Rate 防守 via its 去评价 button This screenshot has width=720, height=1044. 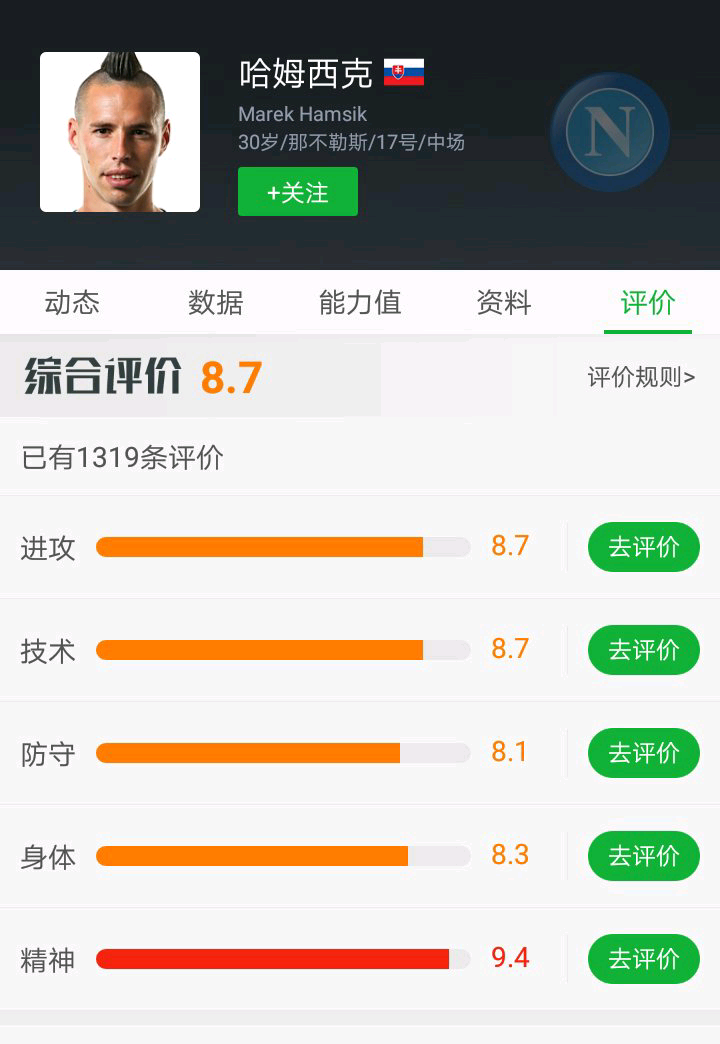(x=643, y=753)
